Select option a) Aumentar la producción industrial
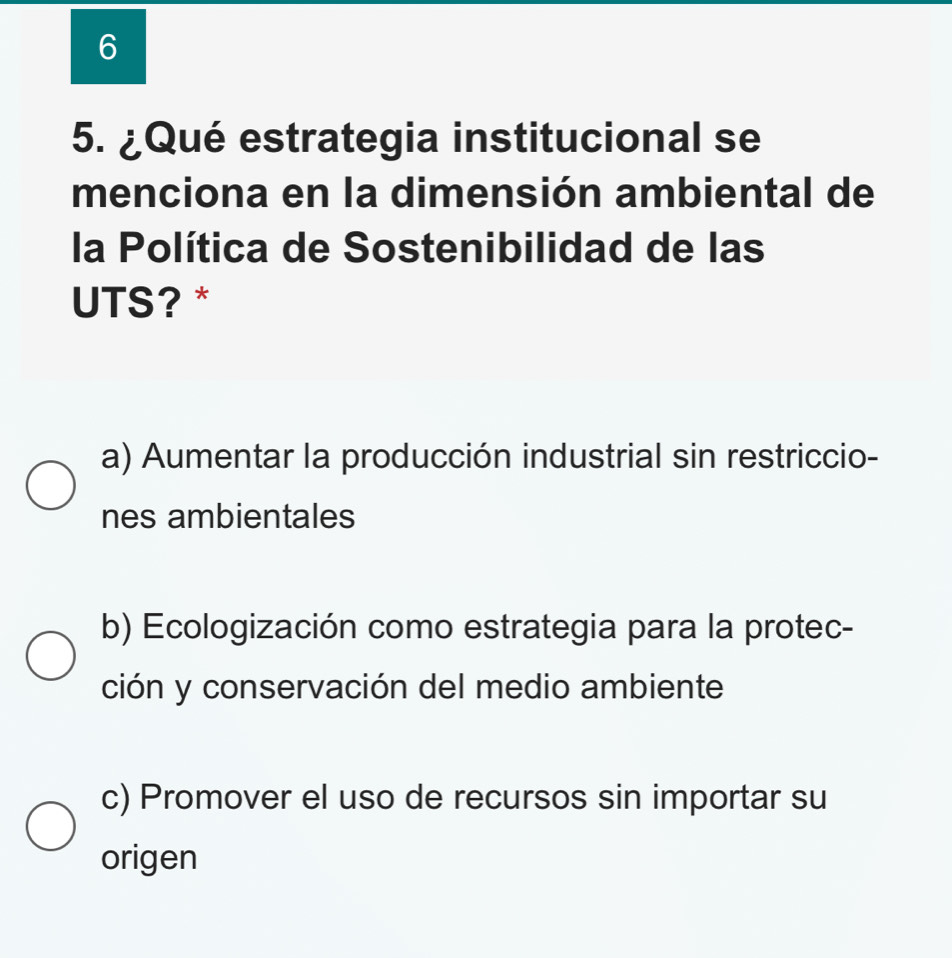This screenshot has width=952, height=958. (50, 487)
